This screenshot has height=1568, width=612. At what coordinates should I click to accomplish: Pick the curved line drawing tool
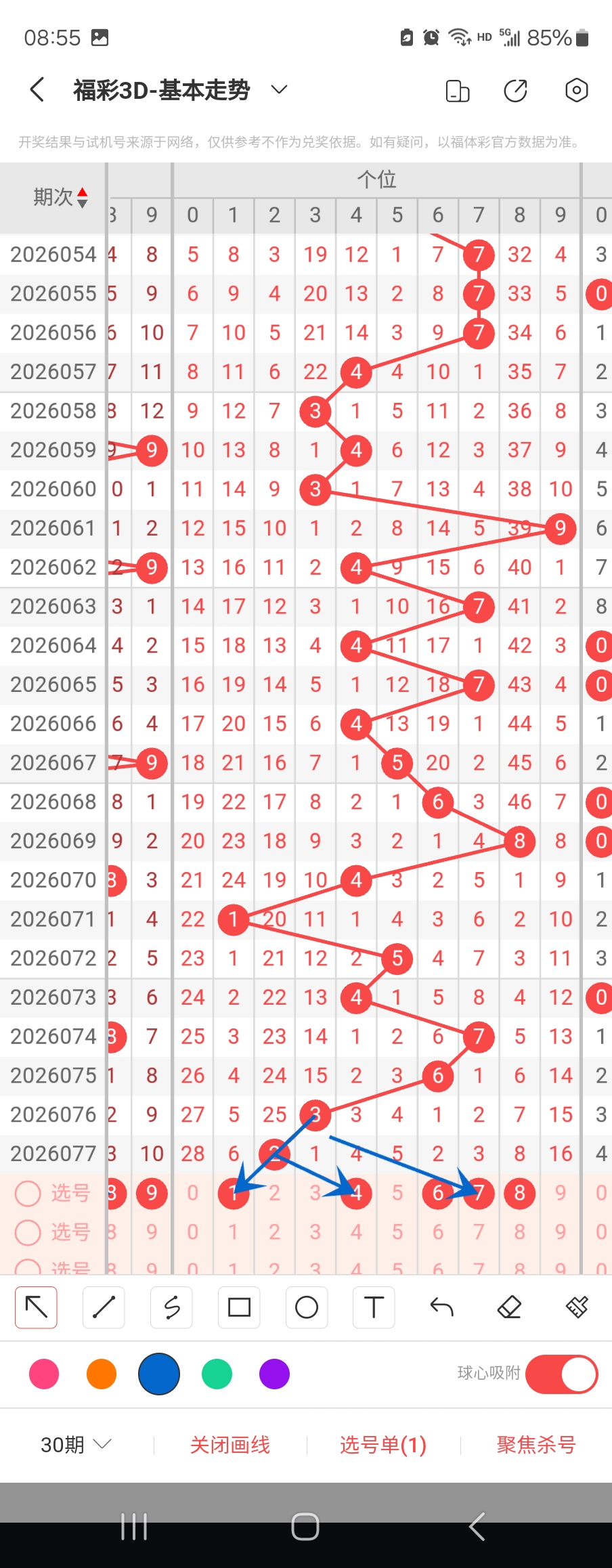coord(171,1307)
